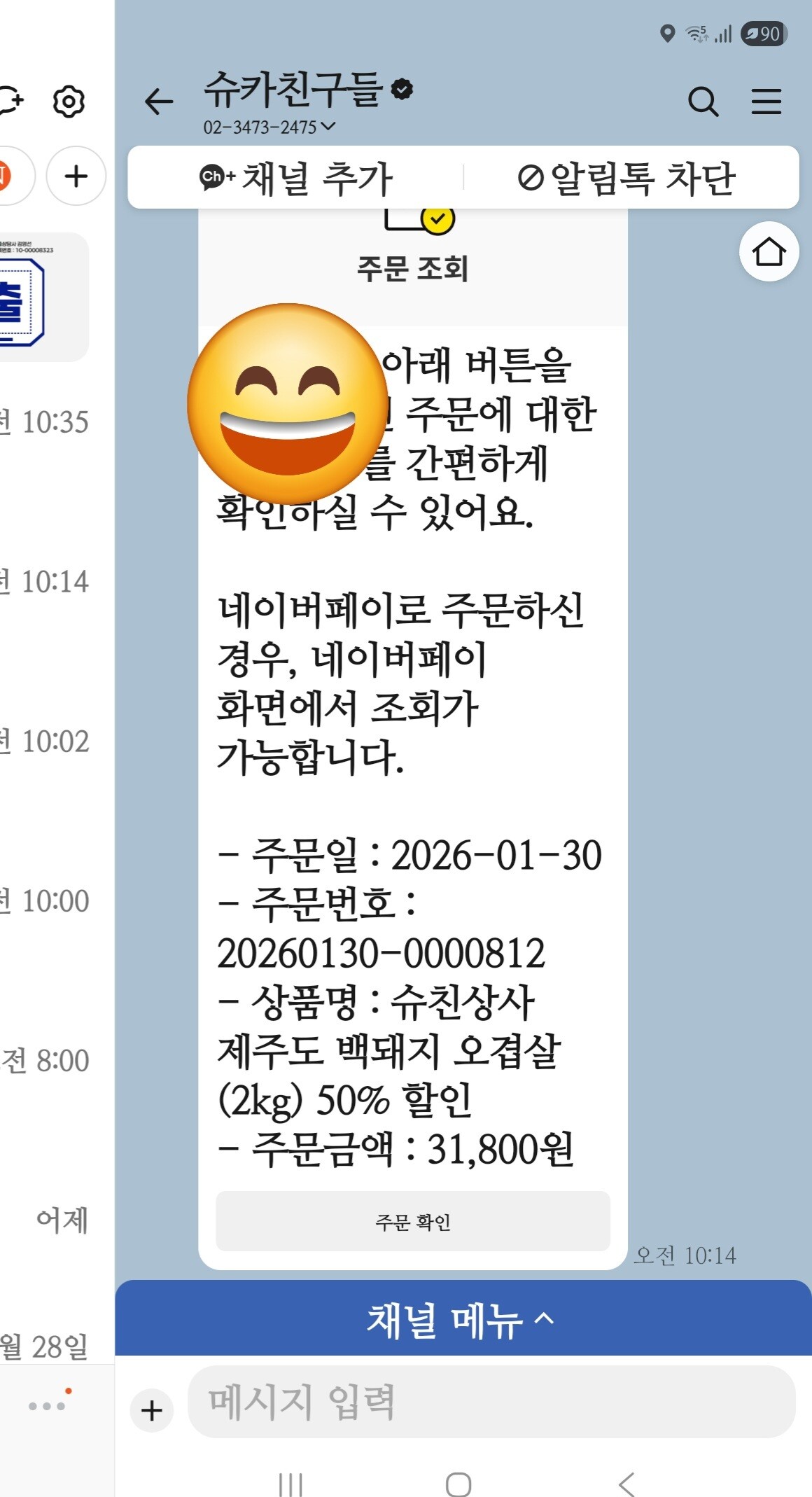Open the hamburger menu in chat header
Viewport: 812px width, 1497px height.
coord(766,102)
